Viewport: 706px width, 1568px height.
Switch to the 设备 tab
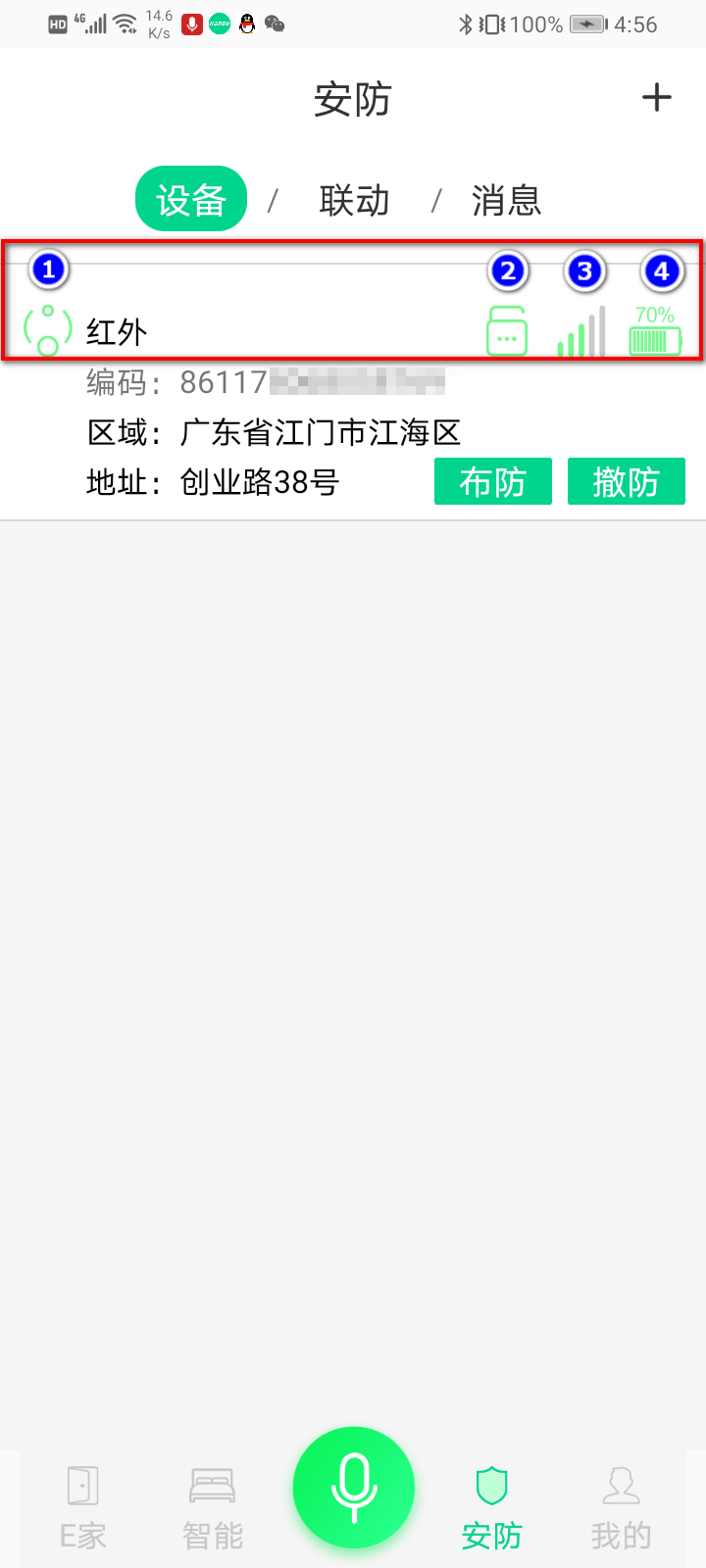coord(191,200)
